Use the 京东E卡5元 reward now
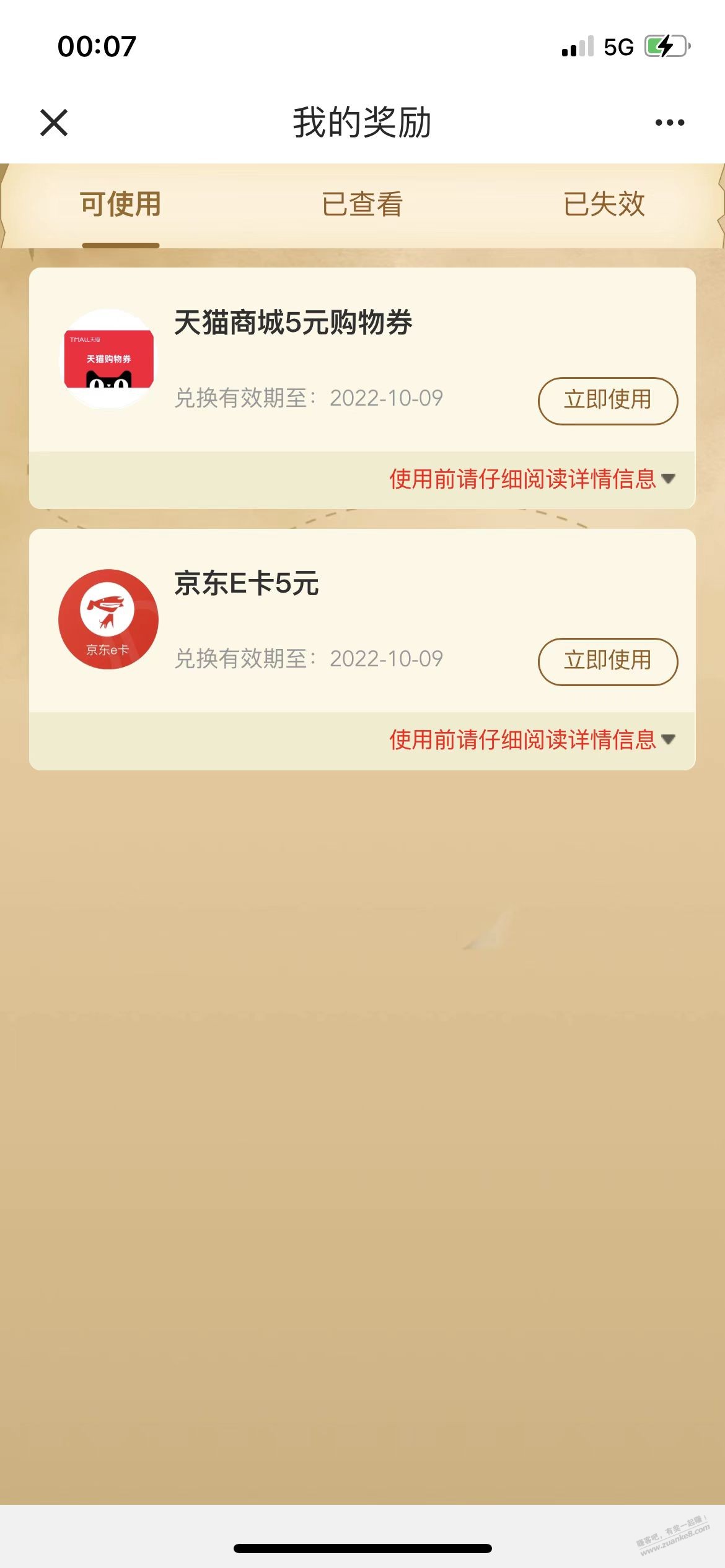Image resolution: width=725 pixels, height=1568 pixels. pos(607,661)
